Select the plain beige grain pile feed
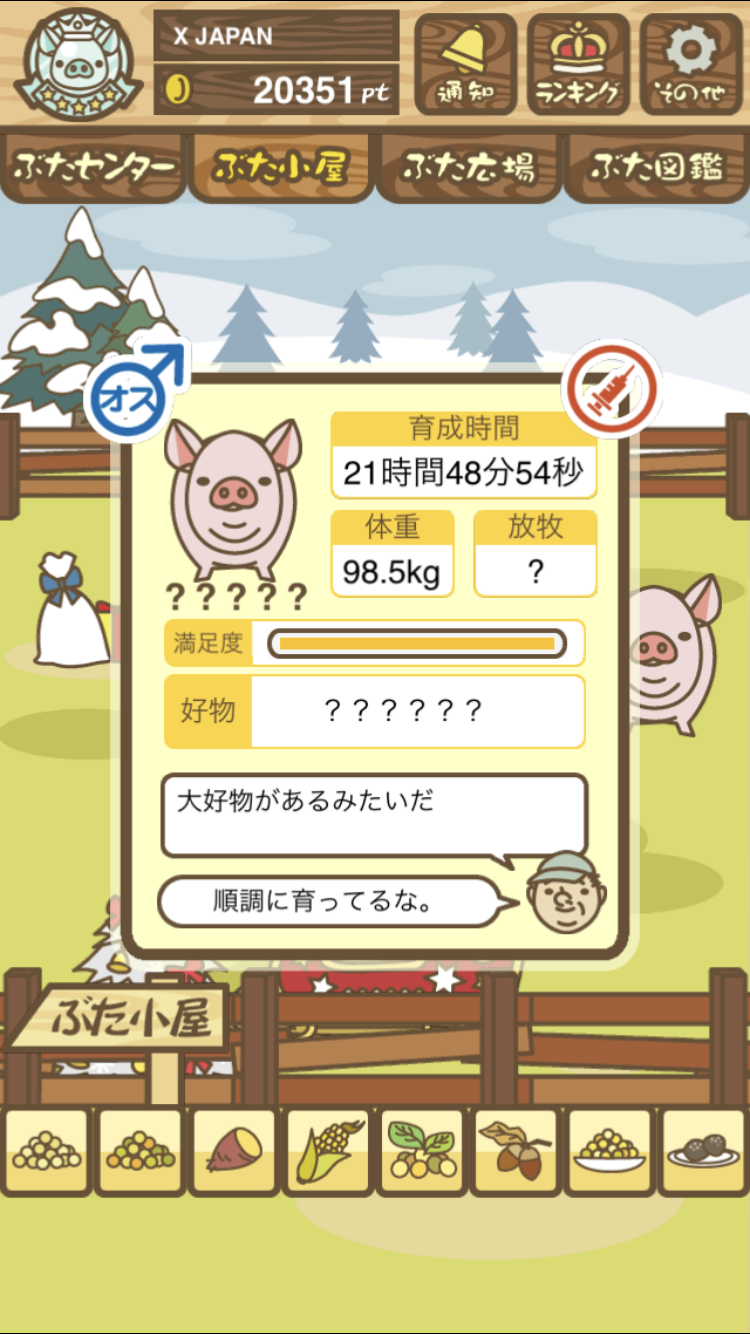The image size is (750, 1334). [x=46, y=1151]
